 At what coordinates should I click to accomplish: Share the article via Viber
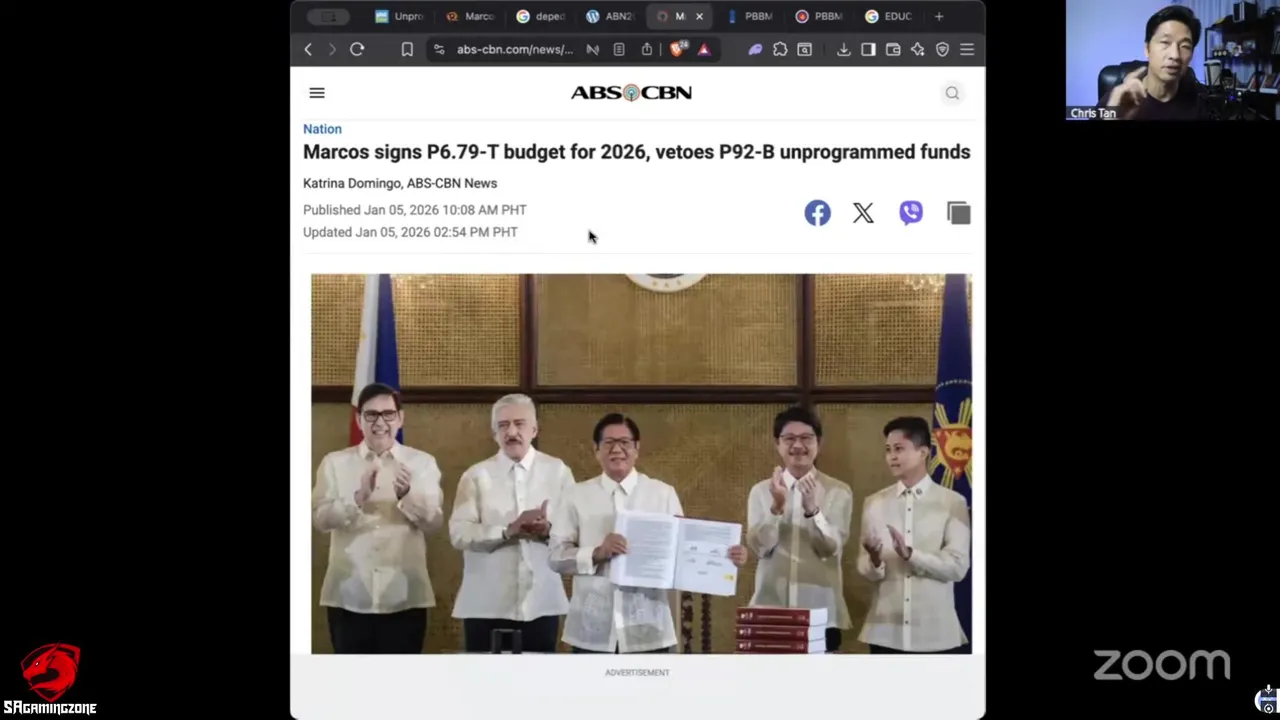point(911,213)
